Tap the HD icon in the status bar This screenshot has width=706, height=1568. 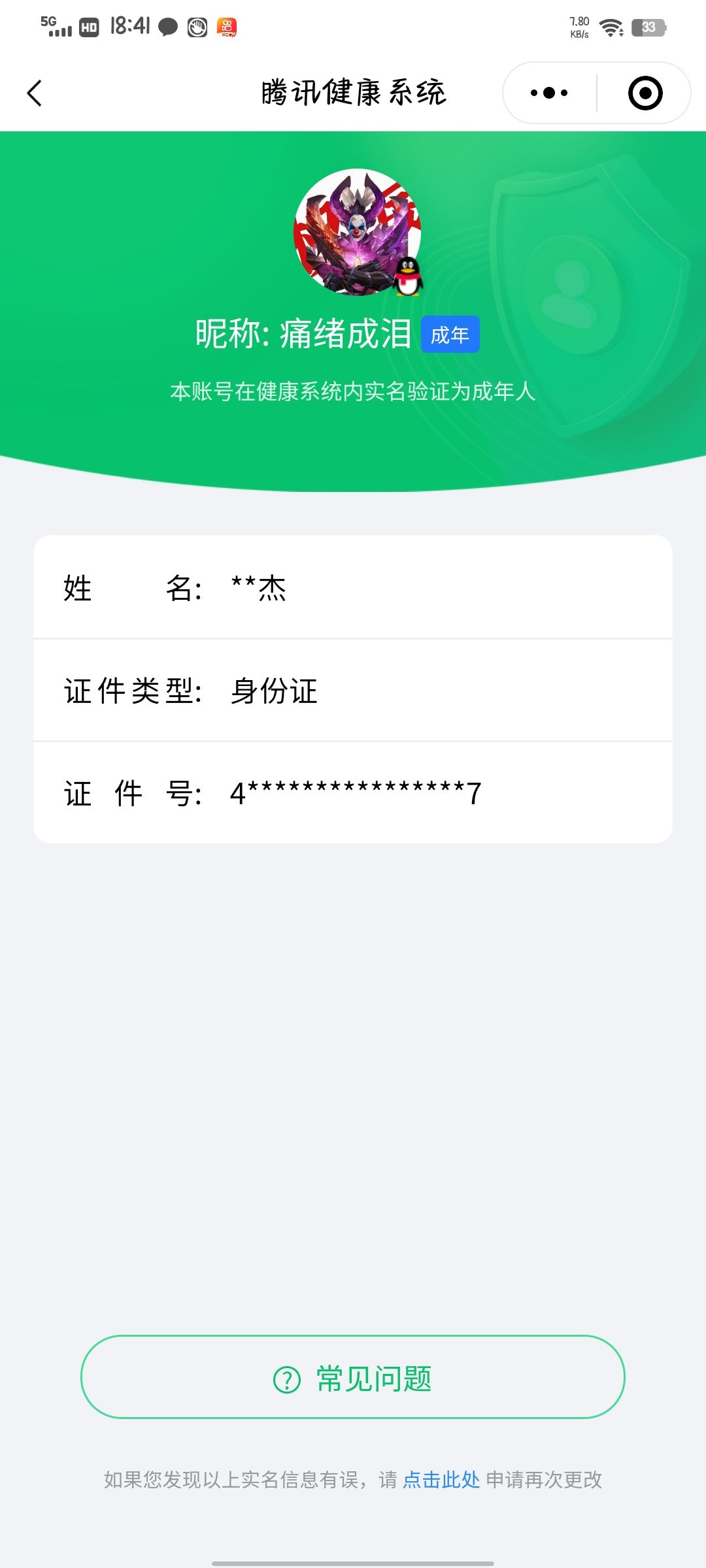(89, 26)
